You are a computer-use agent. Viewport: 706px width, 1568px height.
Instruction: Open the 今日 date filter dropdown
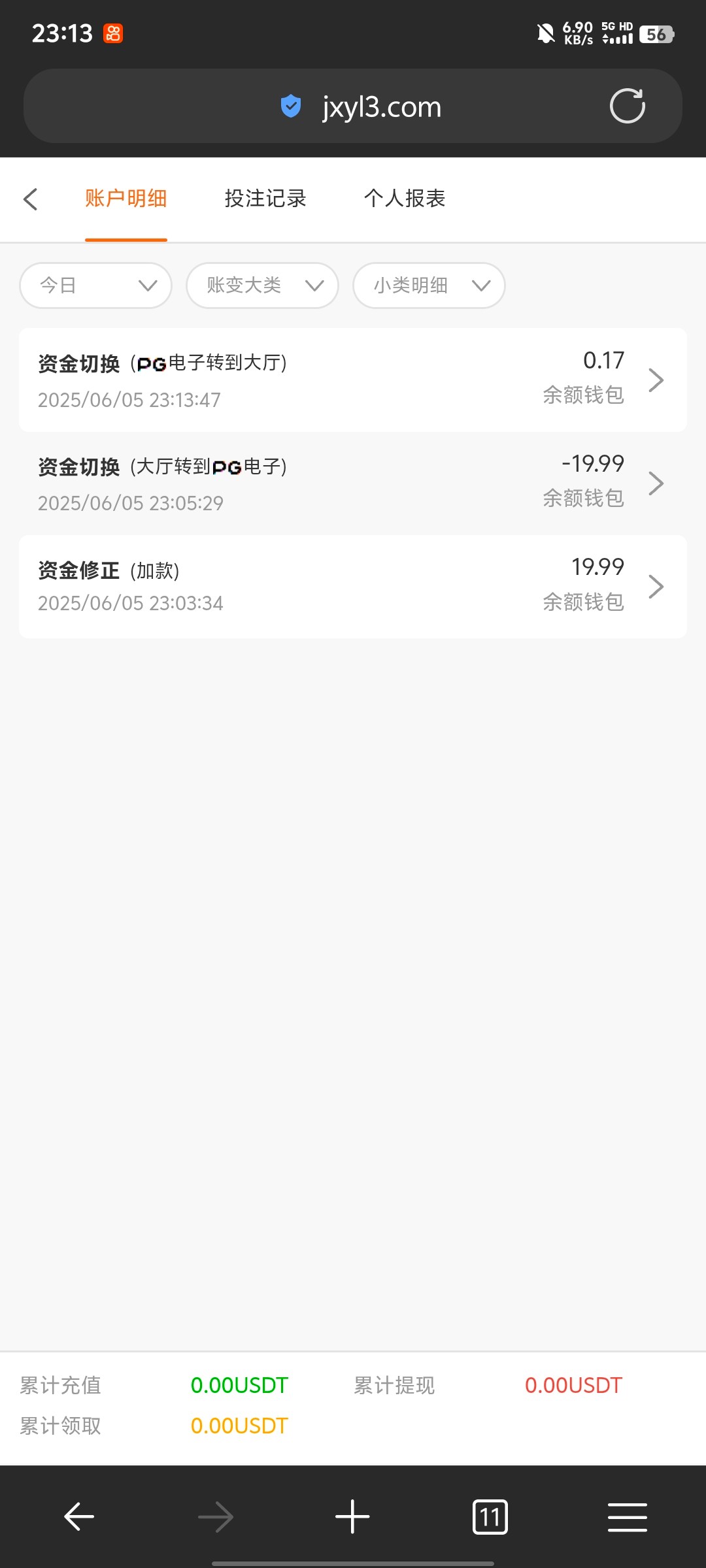[95, 285]
